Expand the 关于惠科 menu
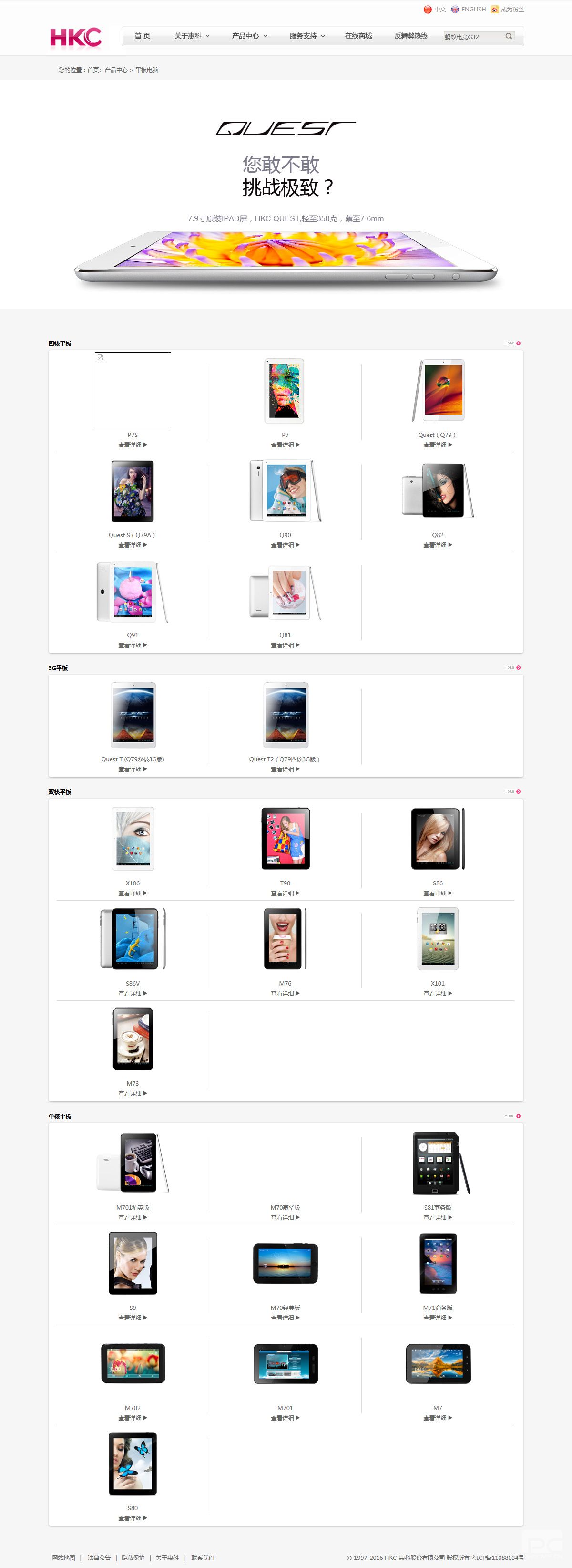The image size is (572, 1568). (192, 36)
